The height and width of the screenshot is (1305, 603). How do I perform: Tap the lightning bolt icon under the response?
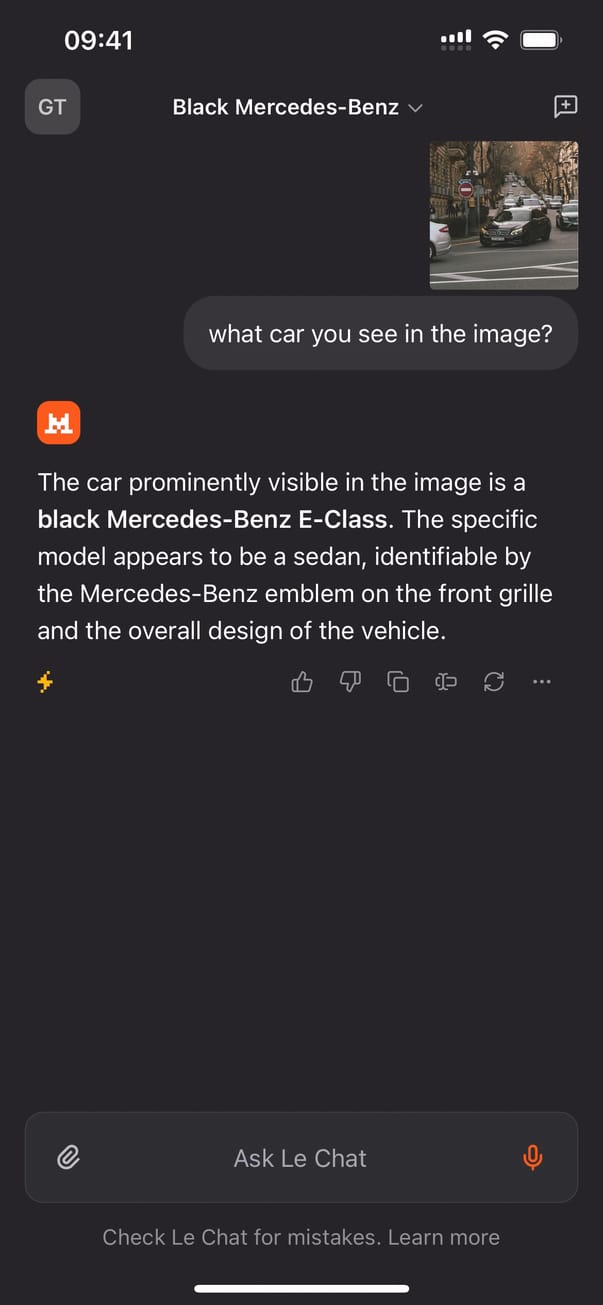(x=46, y=682)
